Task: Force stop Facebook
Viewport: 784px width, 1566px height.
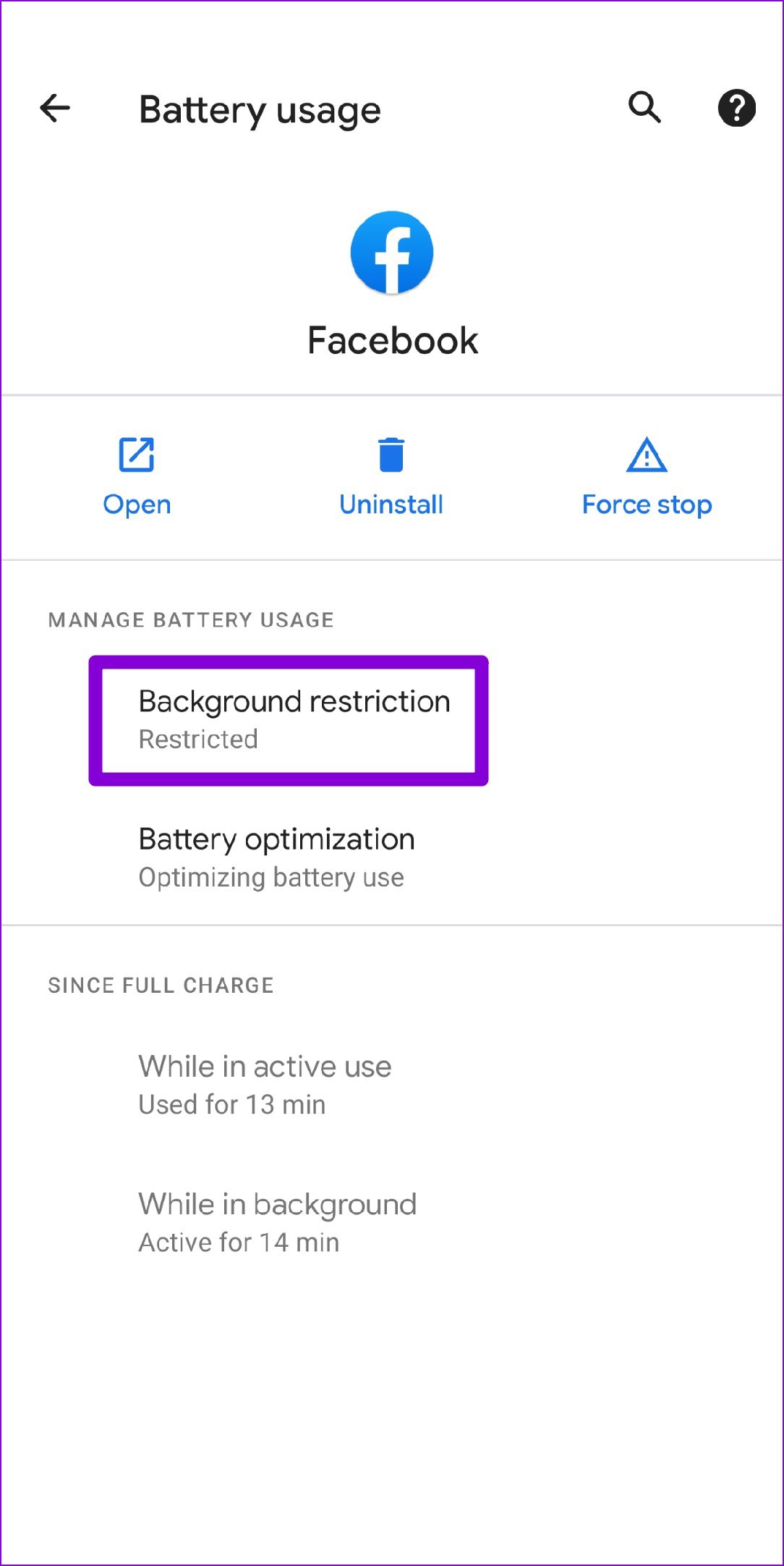Action: (647, 476)
